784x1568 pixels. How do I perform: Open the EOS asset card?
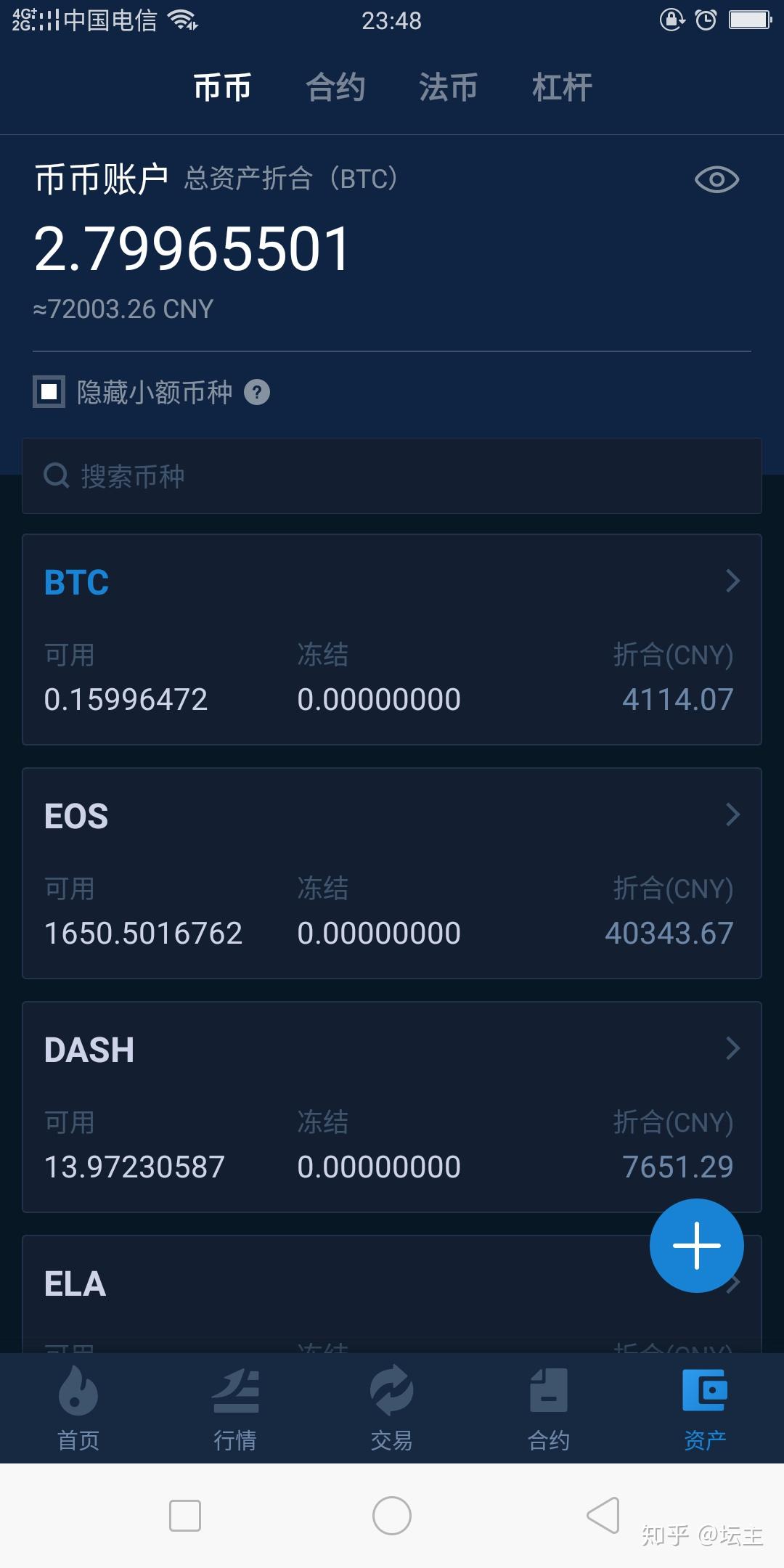pos(392,873)
